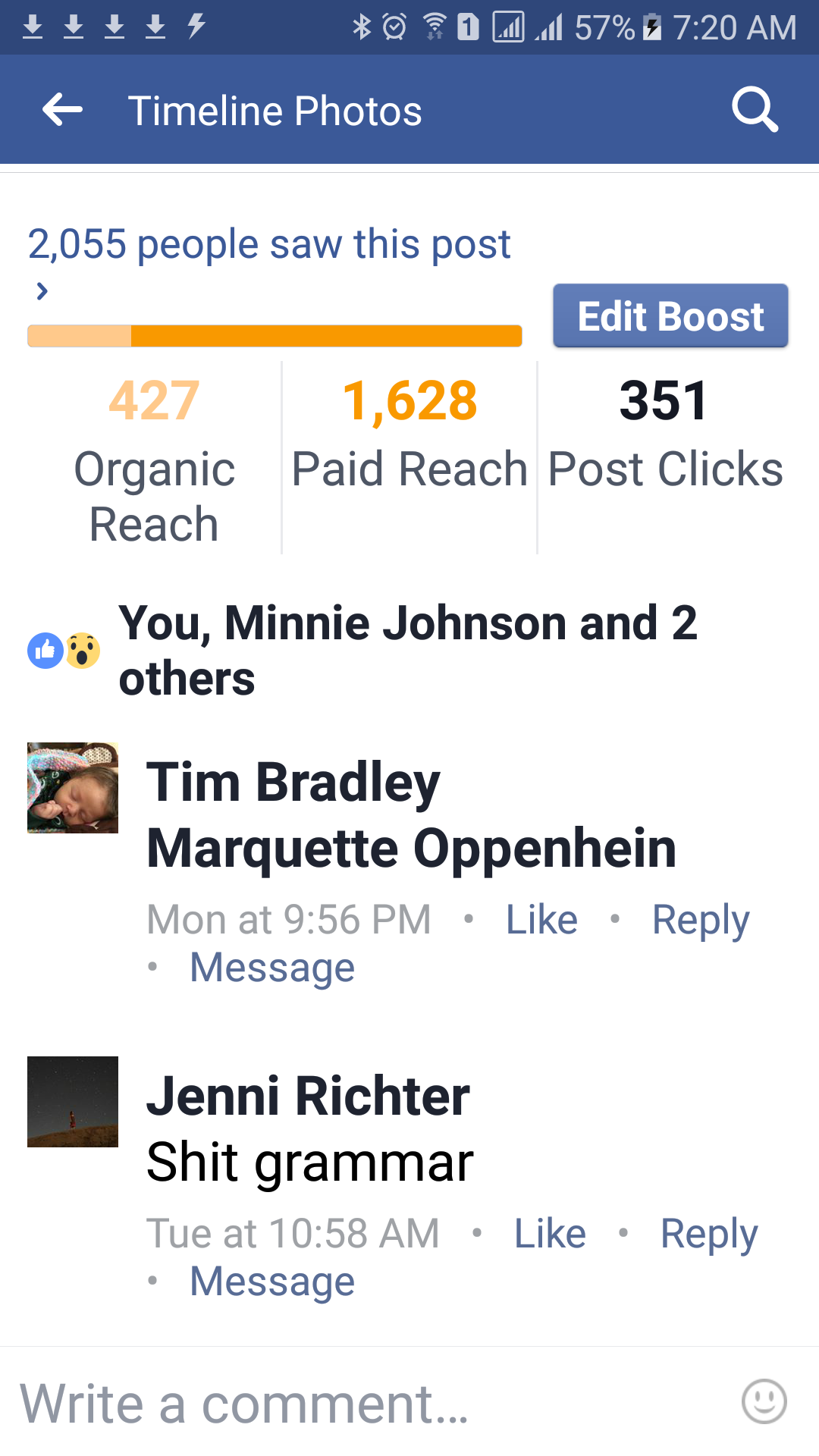
Task: Message Tim Bradley from his comment
Action: pos(272,968)
